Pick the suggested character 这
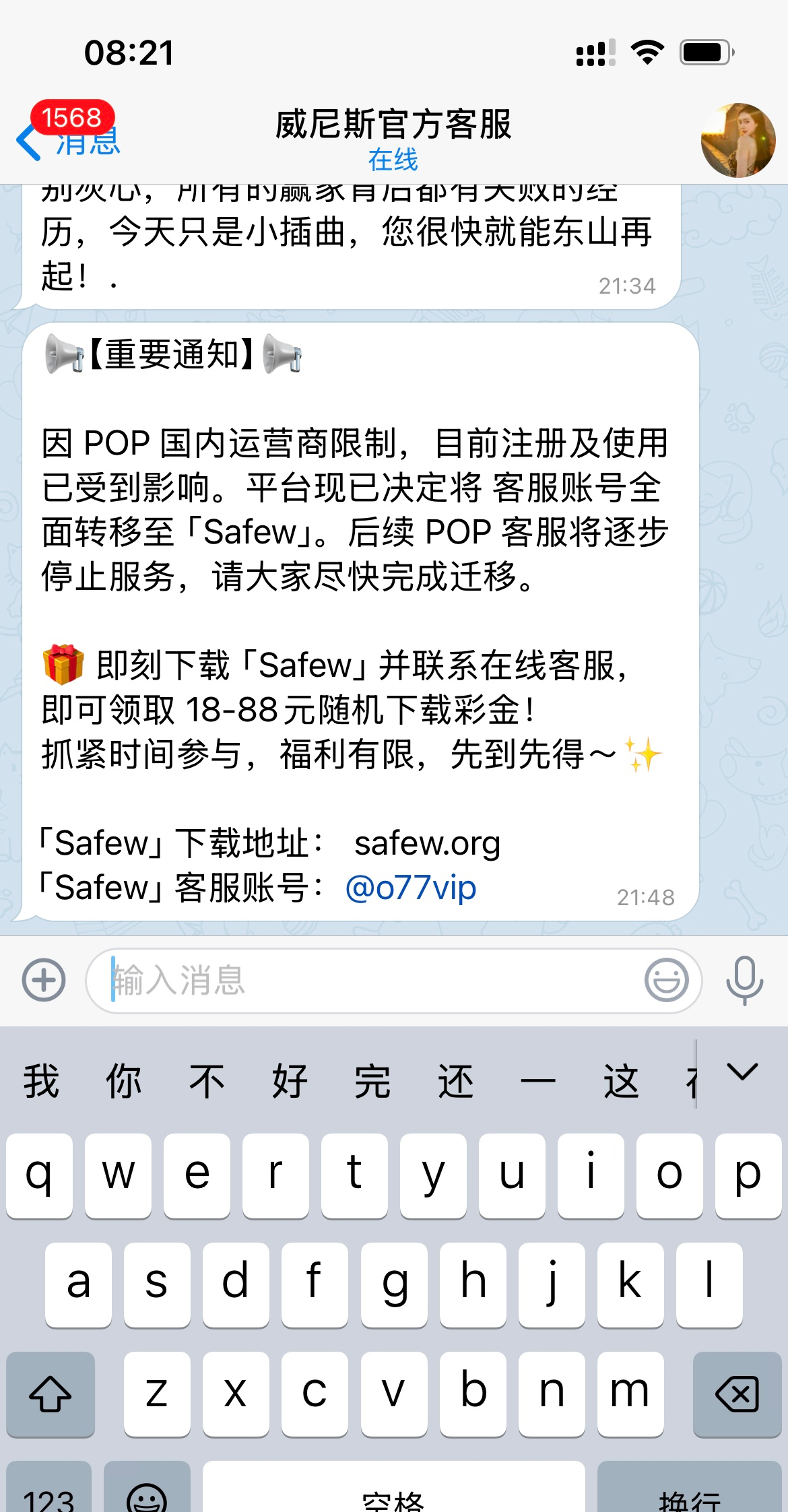788x1512 pixels. [x=620, y=1082]
